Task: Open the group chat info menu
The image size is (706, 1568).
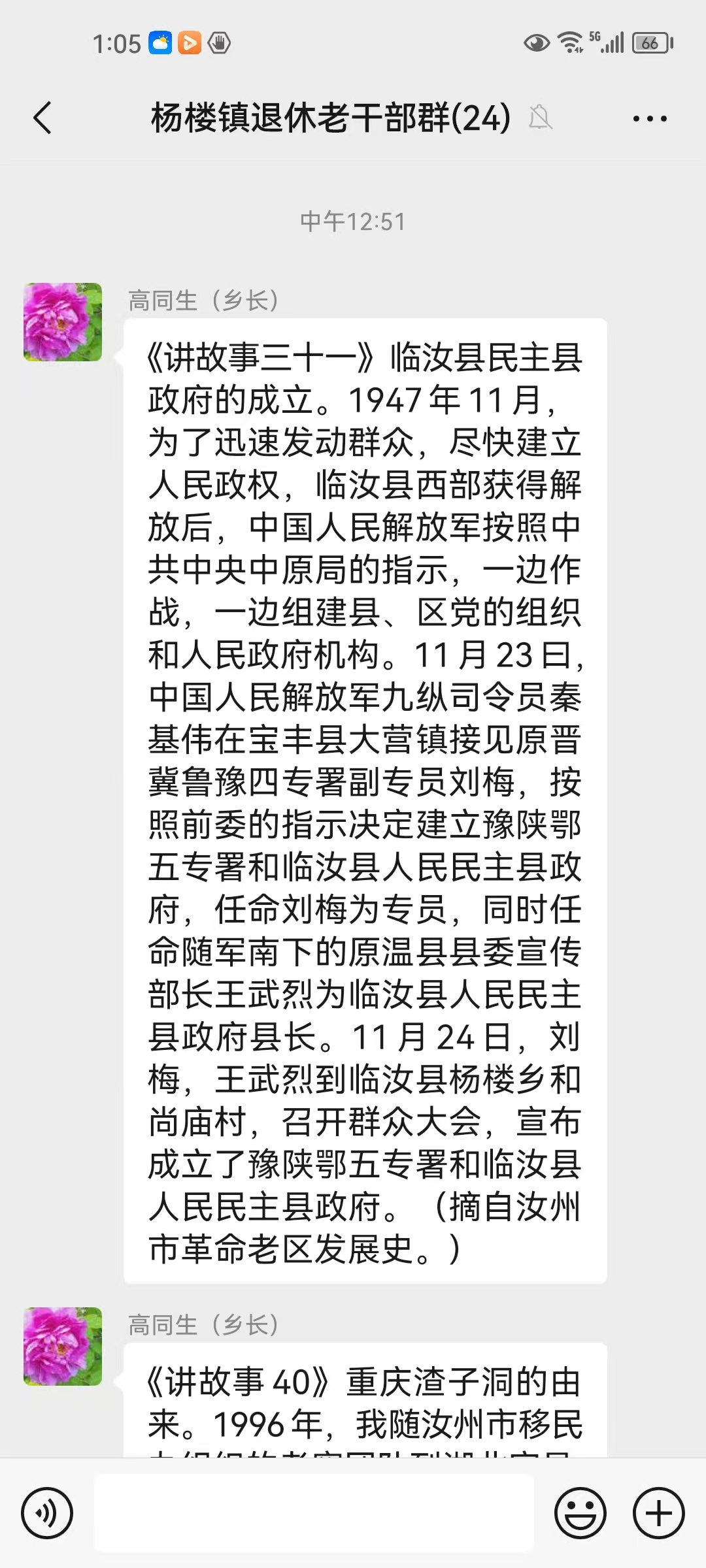Action: point(649,118)
